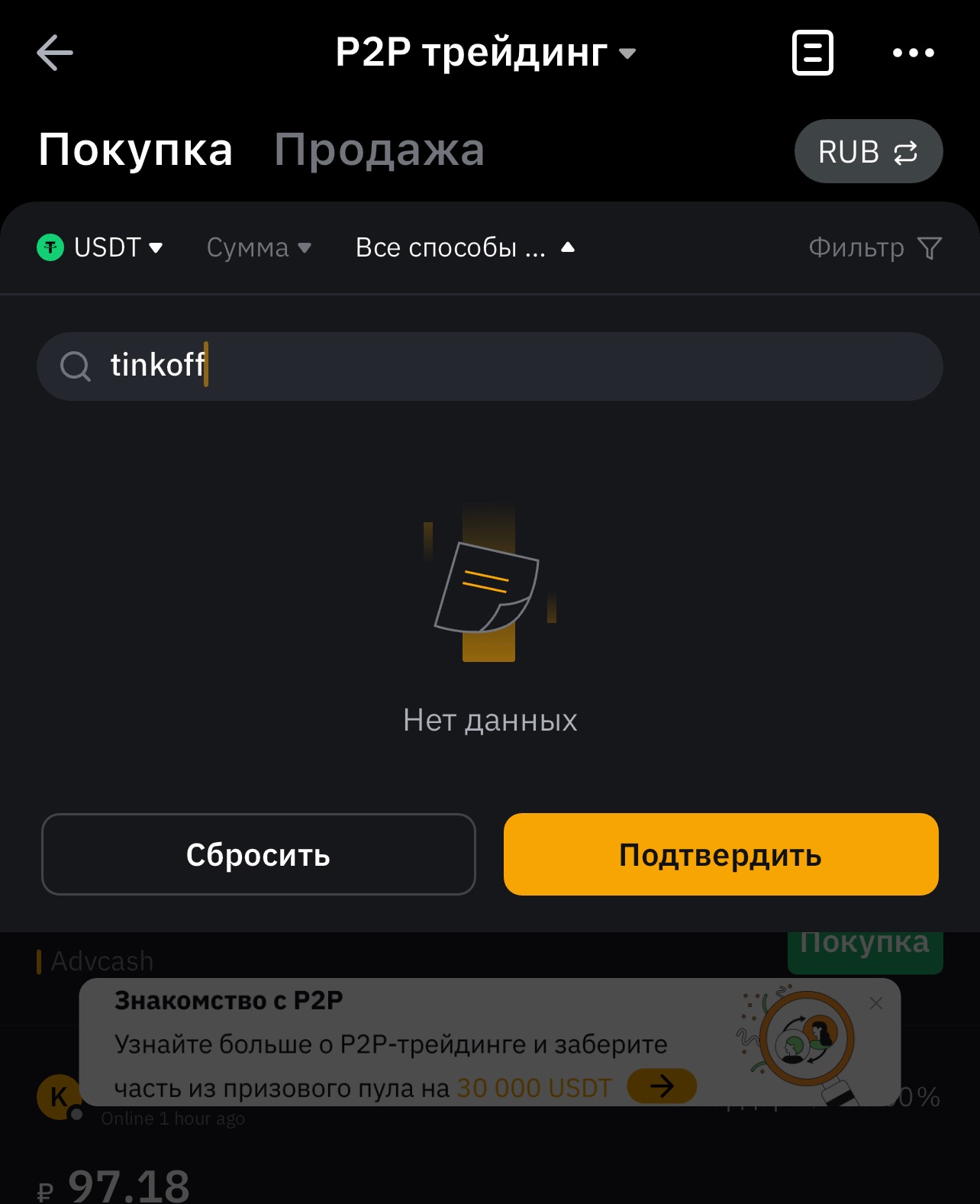Open the orders list icon
This screenshot has height=1204, width=980.
812,53
